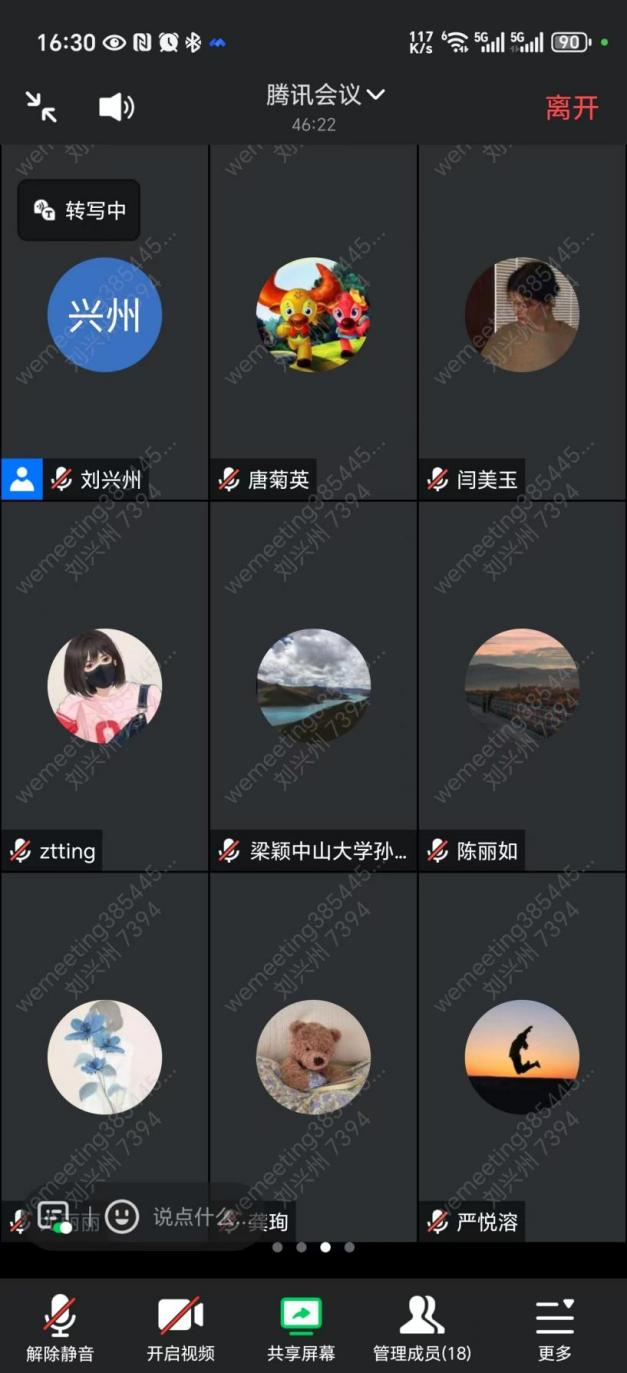627x1373 pixels.
Task: Leave the meeting with 离开
Action: 572,107
